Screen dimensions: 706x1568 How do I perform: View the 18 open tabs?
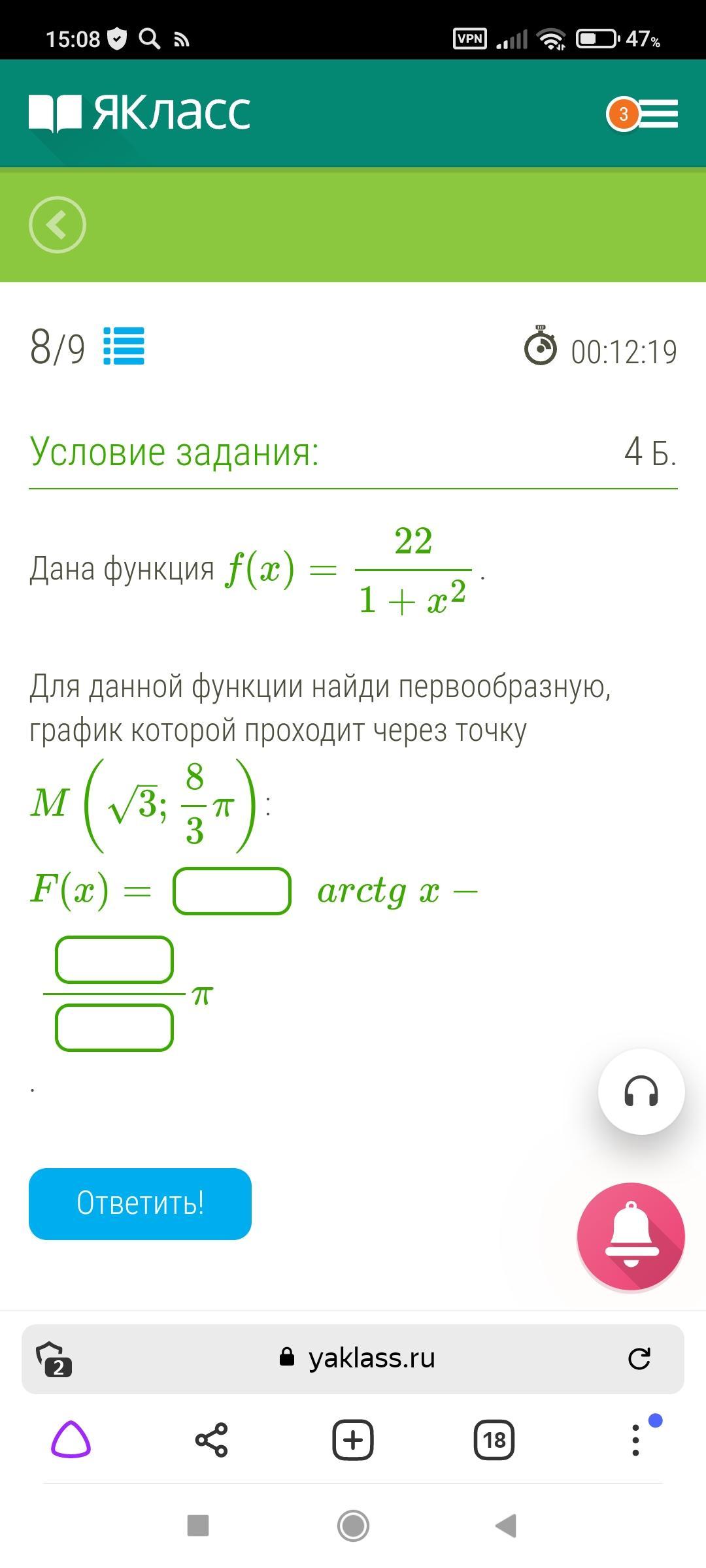[494, 1439]
